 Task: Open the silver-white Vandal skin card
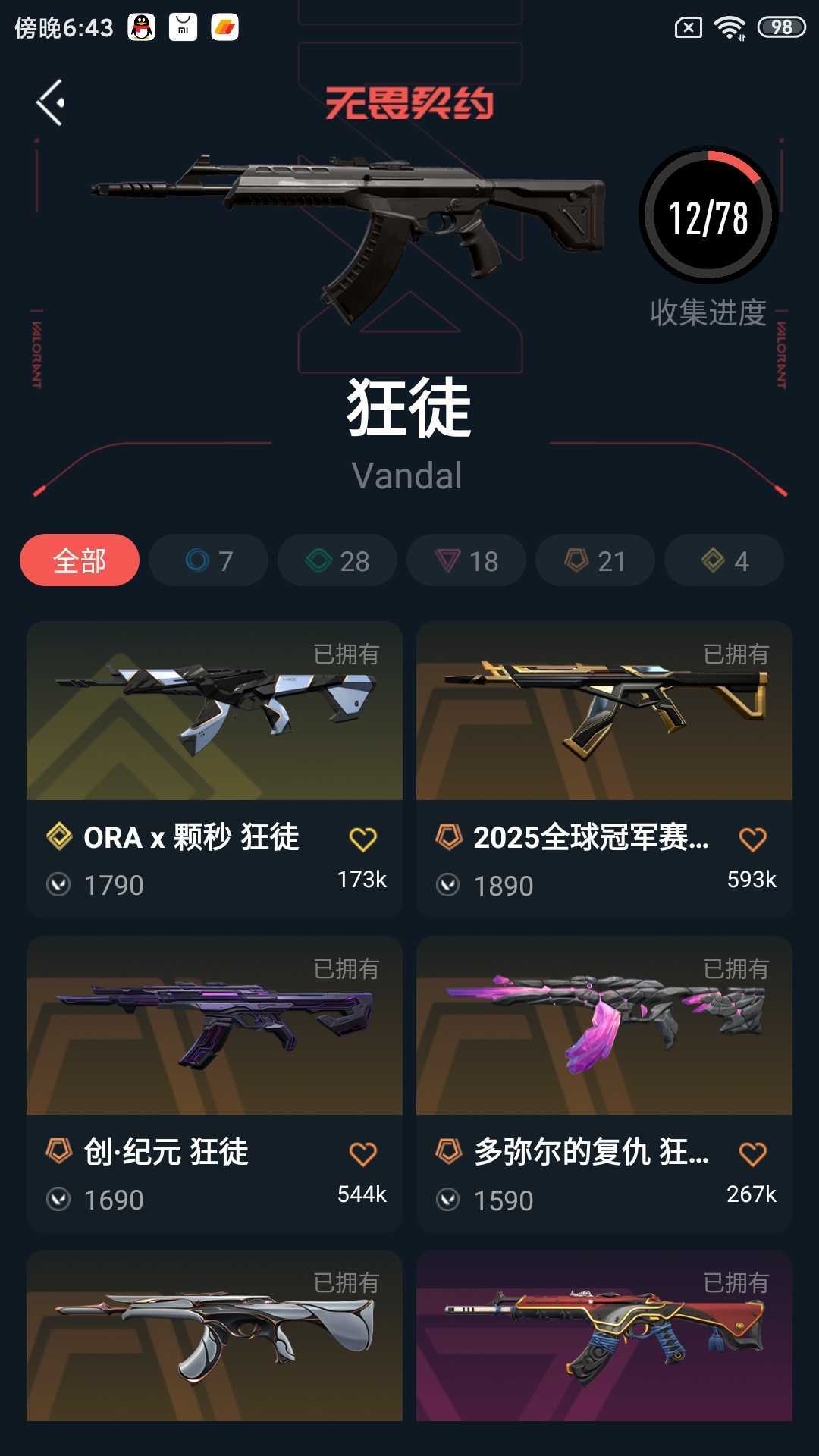click(214, 1338)
